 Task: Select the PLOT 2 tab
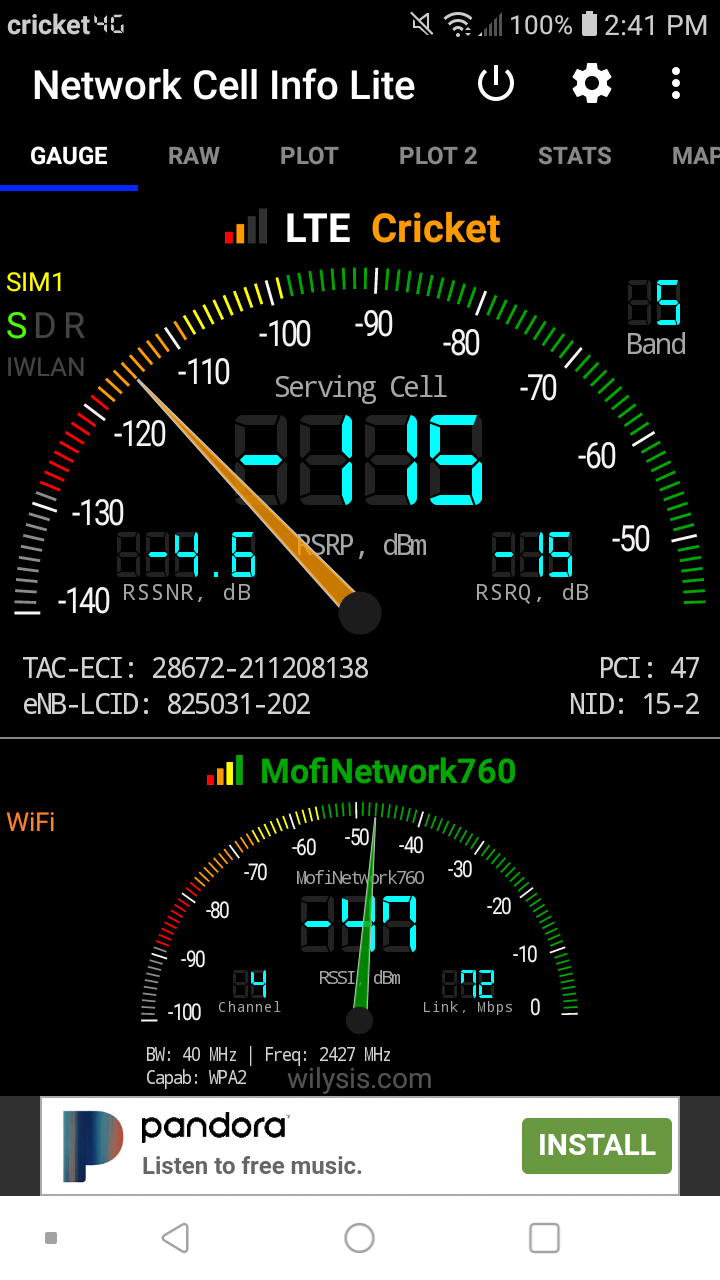click(x=438, y=155)
